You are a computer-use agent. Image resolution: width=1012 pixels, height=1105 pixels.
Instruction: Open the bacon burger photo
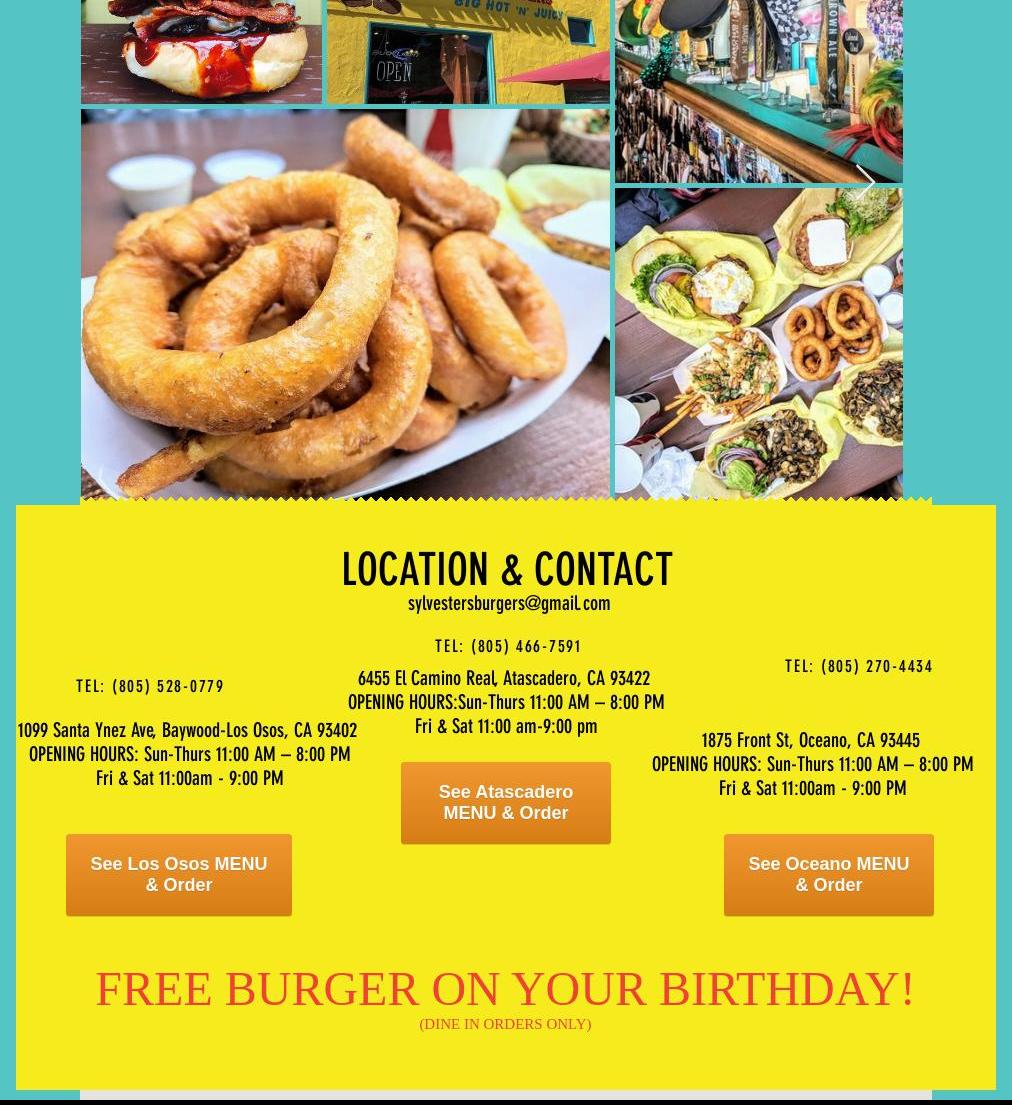pyautogui.click(x=200, y=50)
